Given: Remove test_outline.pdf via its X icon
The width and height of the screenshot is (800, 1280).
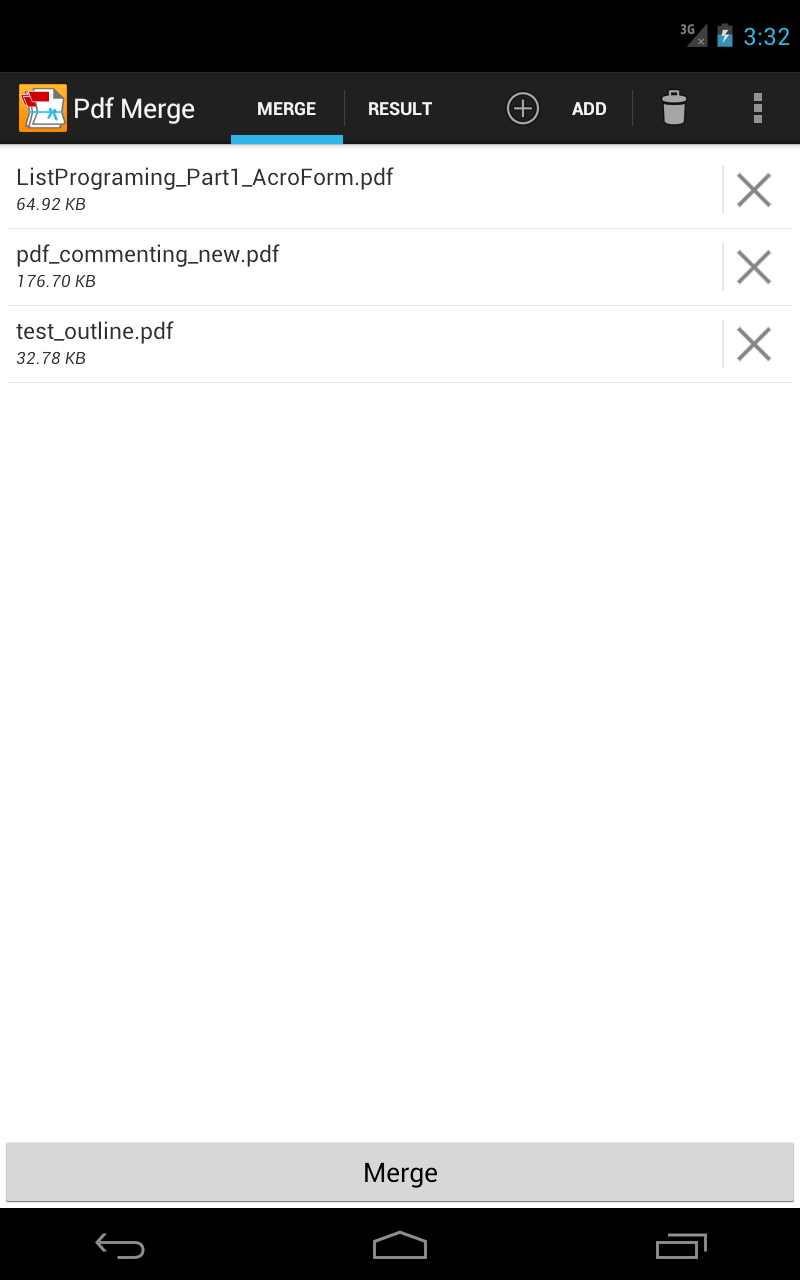Looking at the screenshot, I should (754, 343).
